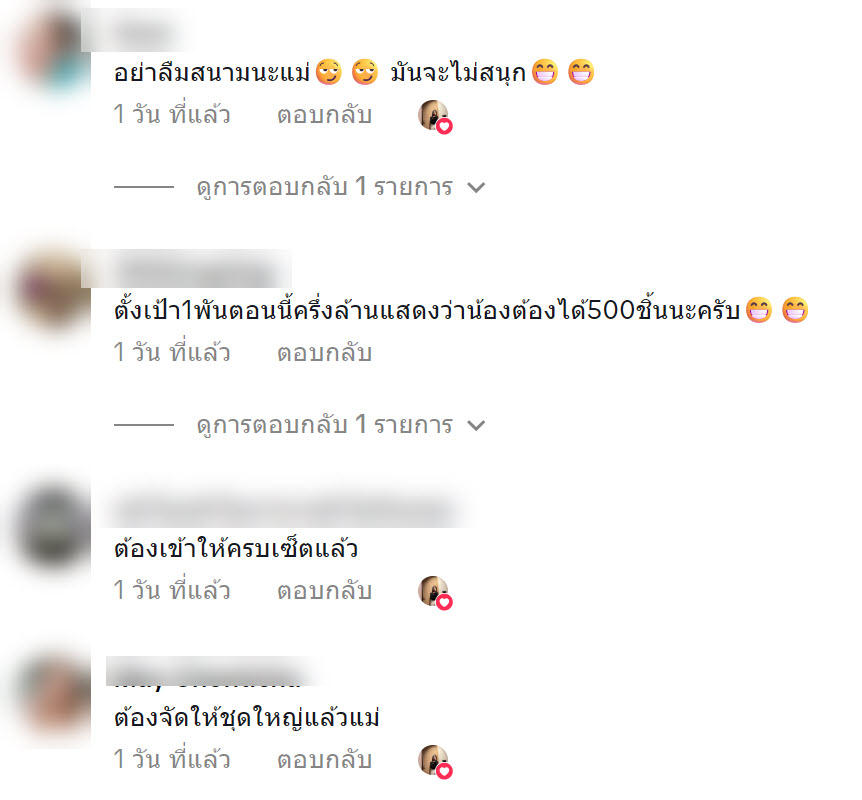862x800 pixels.
Task: Reply to the comment 'อย่าลืมสนามนะแม่'
Action: pyautogui.click(x=324, y=115)
